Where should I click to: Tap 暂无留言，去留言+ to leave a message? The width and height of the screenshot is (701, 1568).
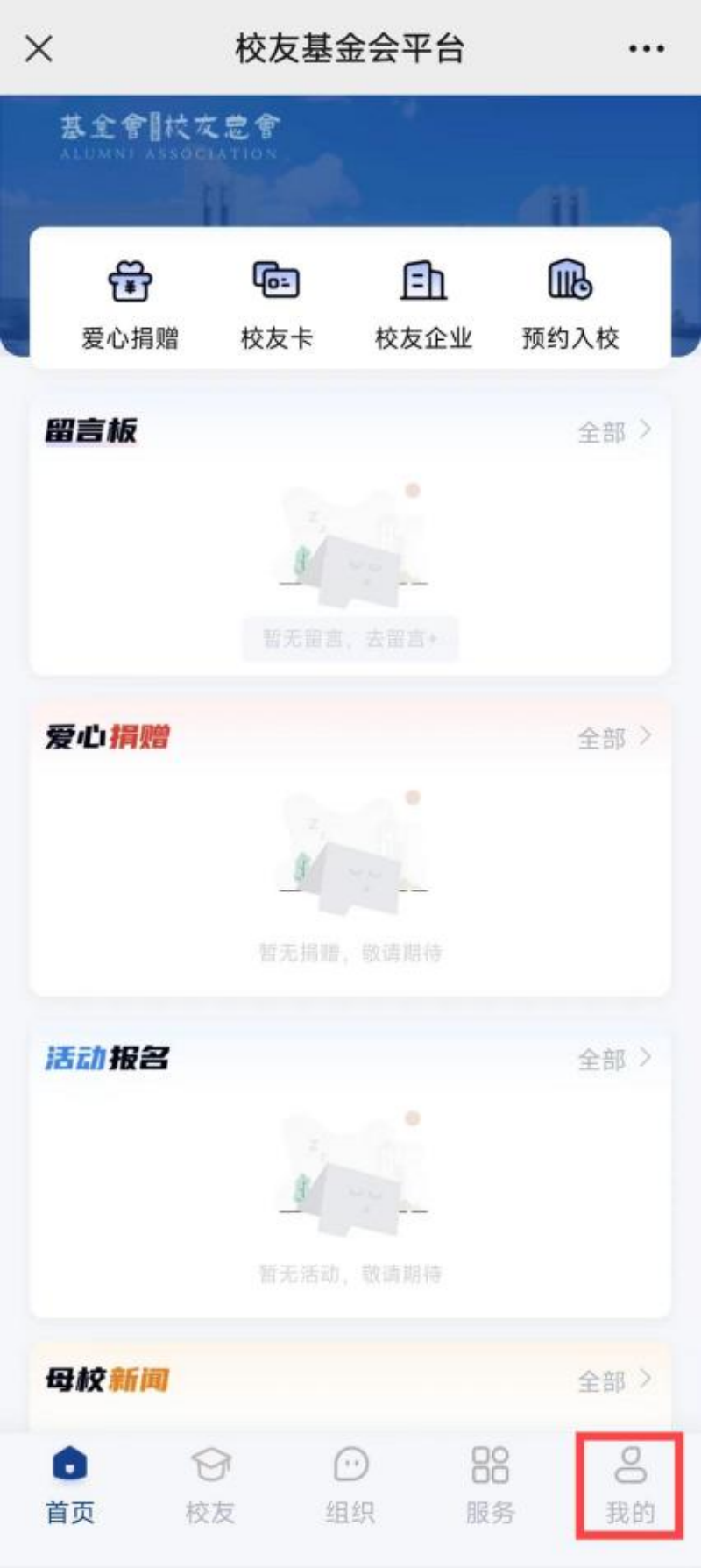[x=350, y=638]
